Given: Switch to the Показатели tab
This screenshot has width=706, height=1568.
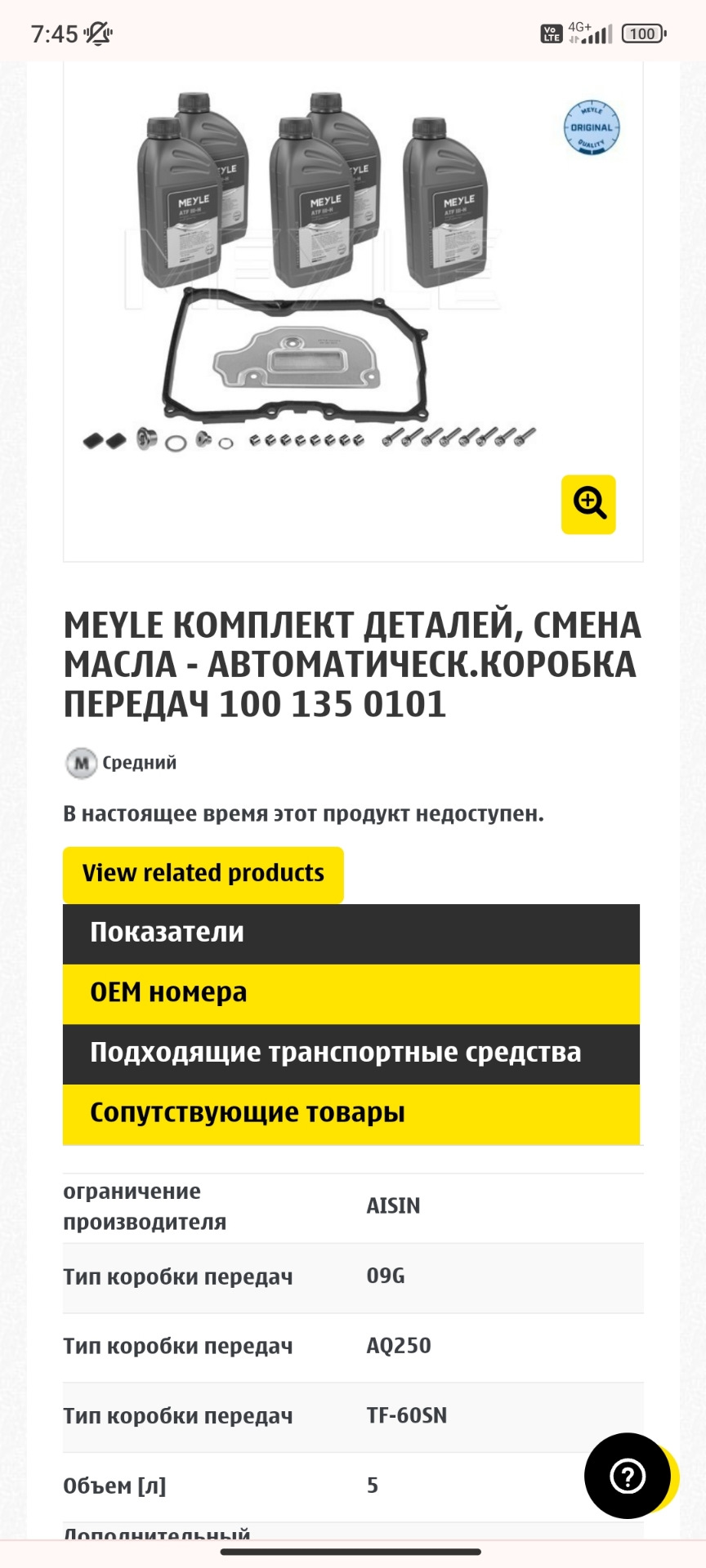Looking at the screenshot, I should (351, 933).
